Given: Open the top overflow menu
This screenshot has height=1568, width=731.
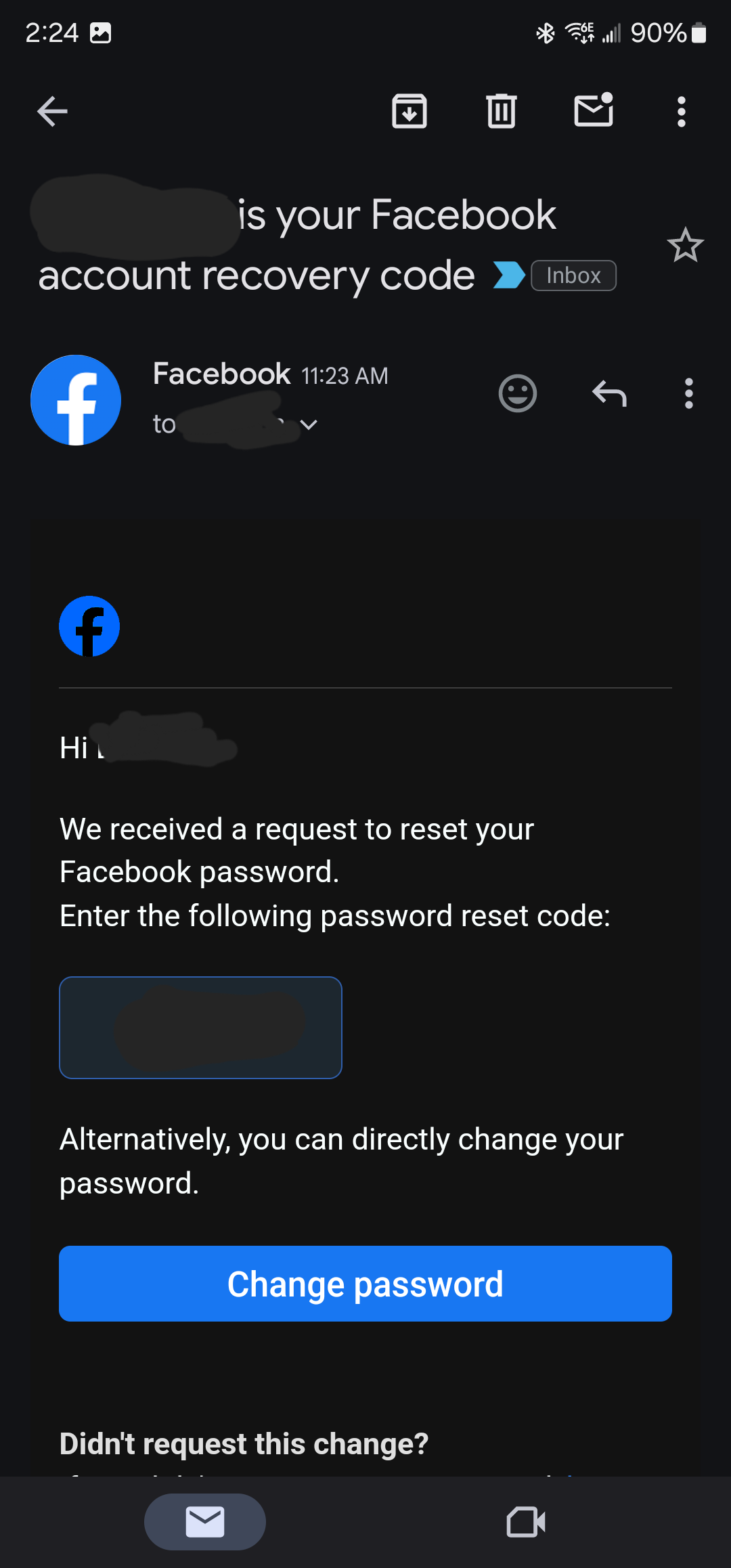Looking at the screenshot, I should [x=682, y=112].
